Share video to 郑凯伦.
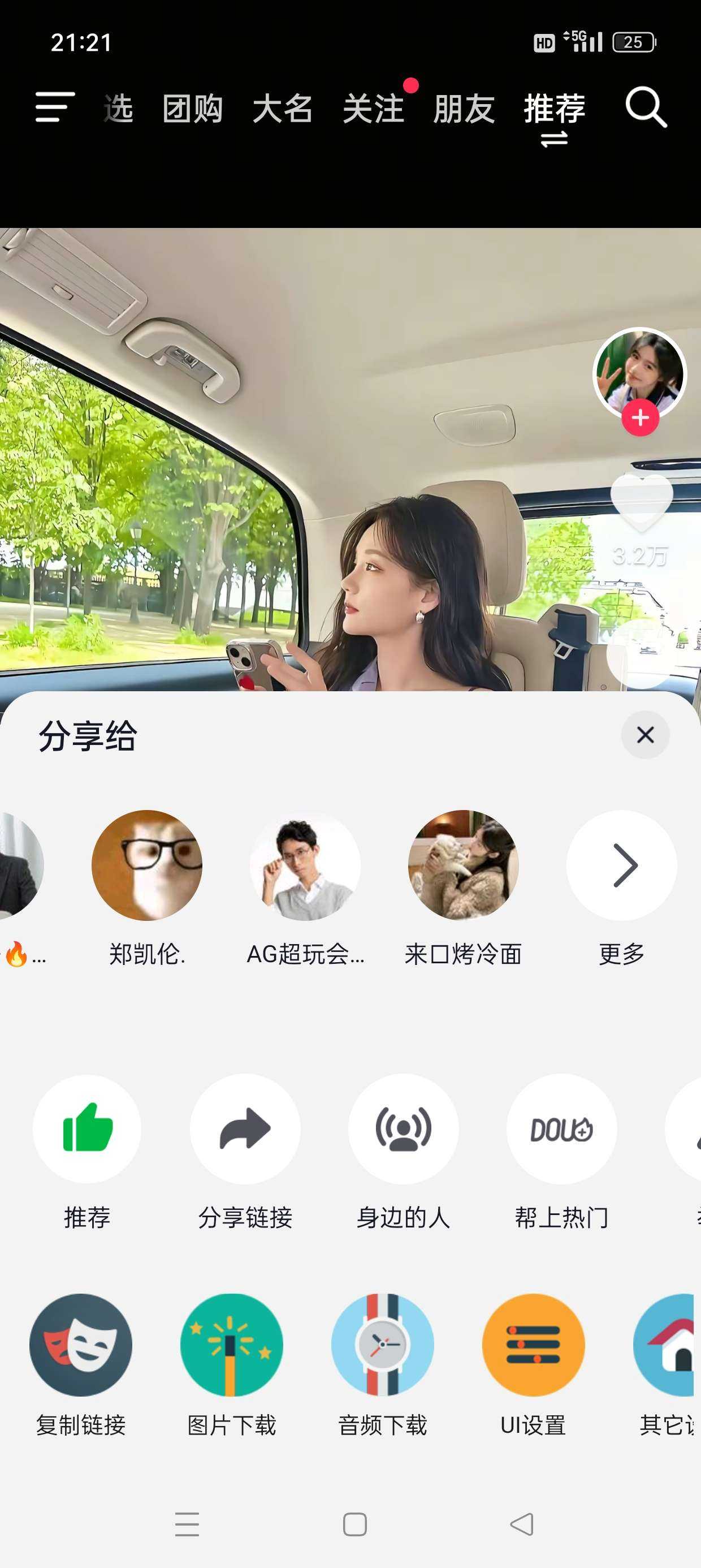Viewport: 701px width, 1568px height. tap(146, 865)
